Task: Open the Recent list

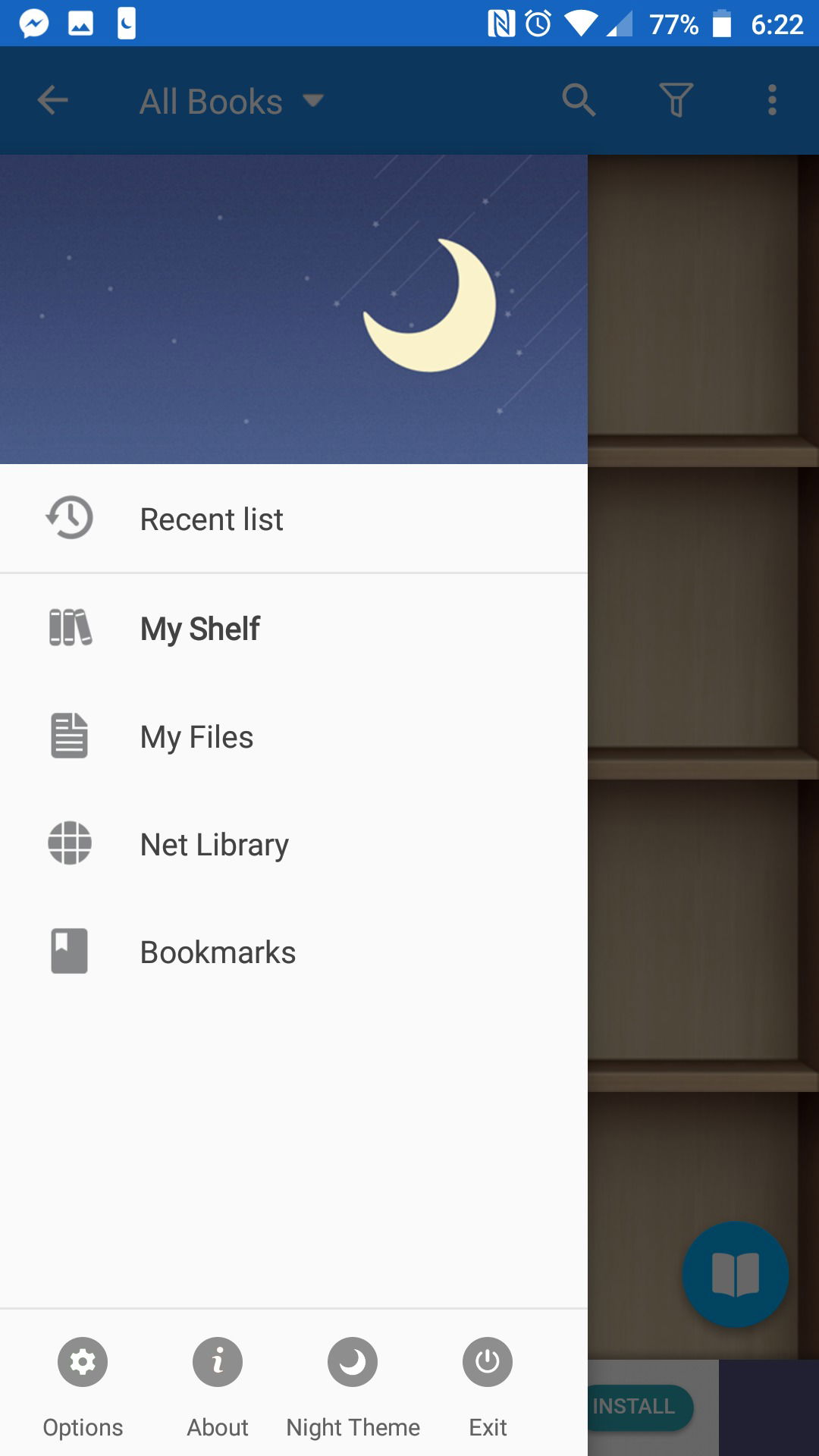Action: coord(293,519)
